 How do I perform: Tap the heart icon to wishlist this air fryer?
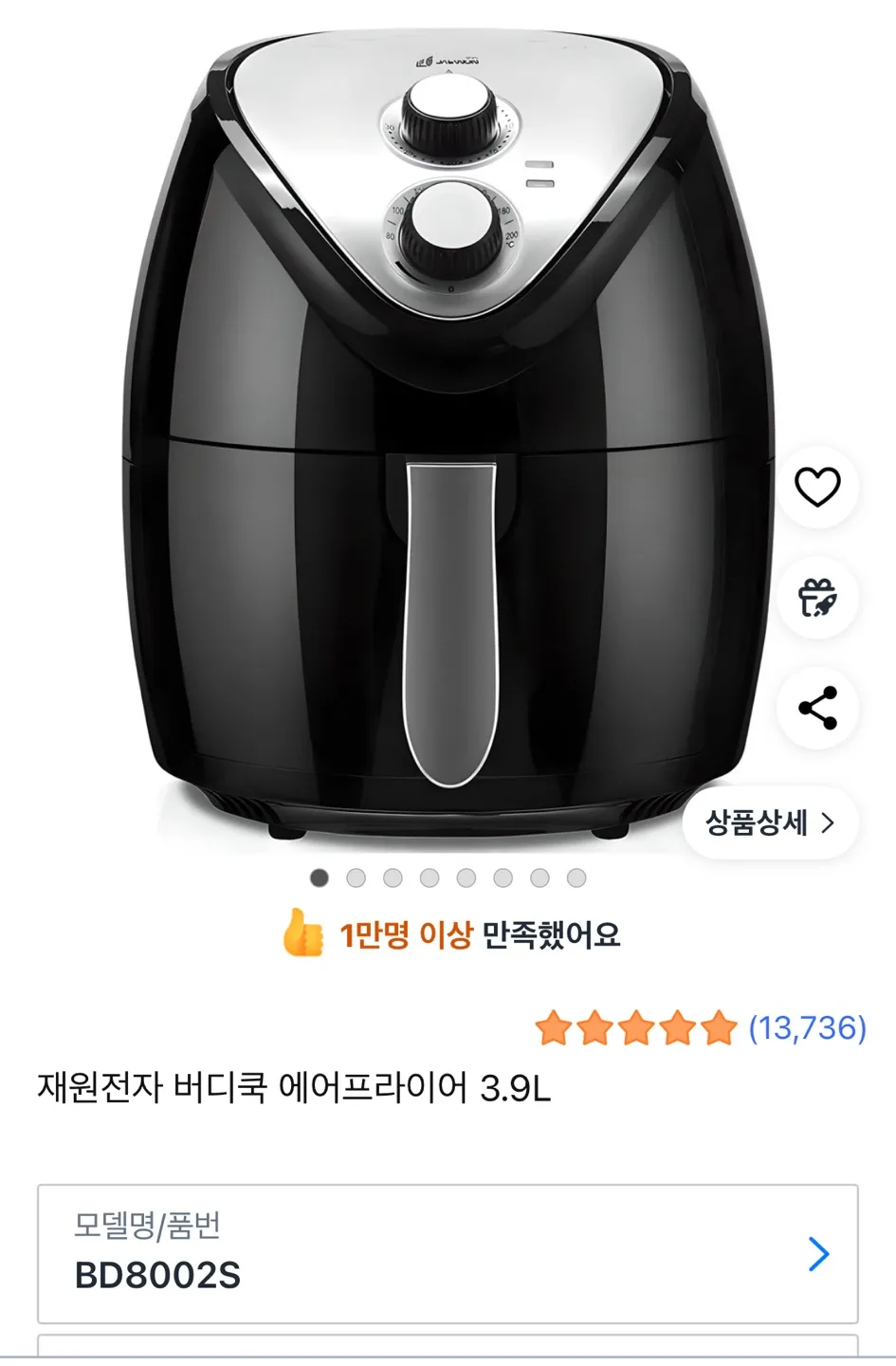pyautogui.click(x=817, y=486)
